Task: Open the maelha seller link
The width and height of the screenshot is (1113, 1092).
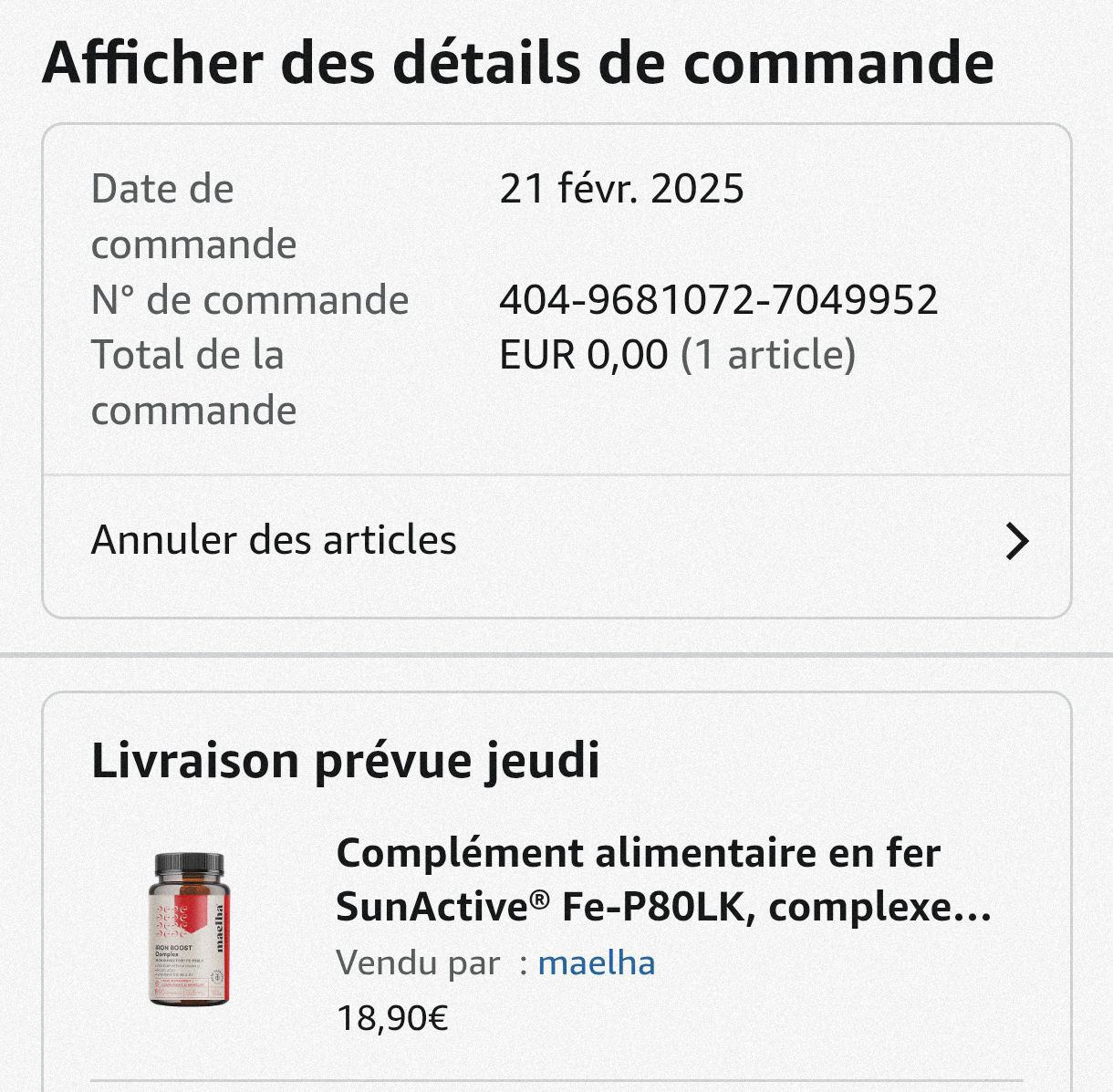Action: click(x=597, y=963)
